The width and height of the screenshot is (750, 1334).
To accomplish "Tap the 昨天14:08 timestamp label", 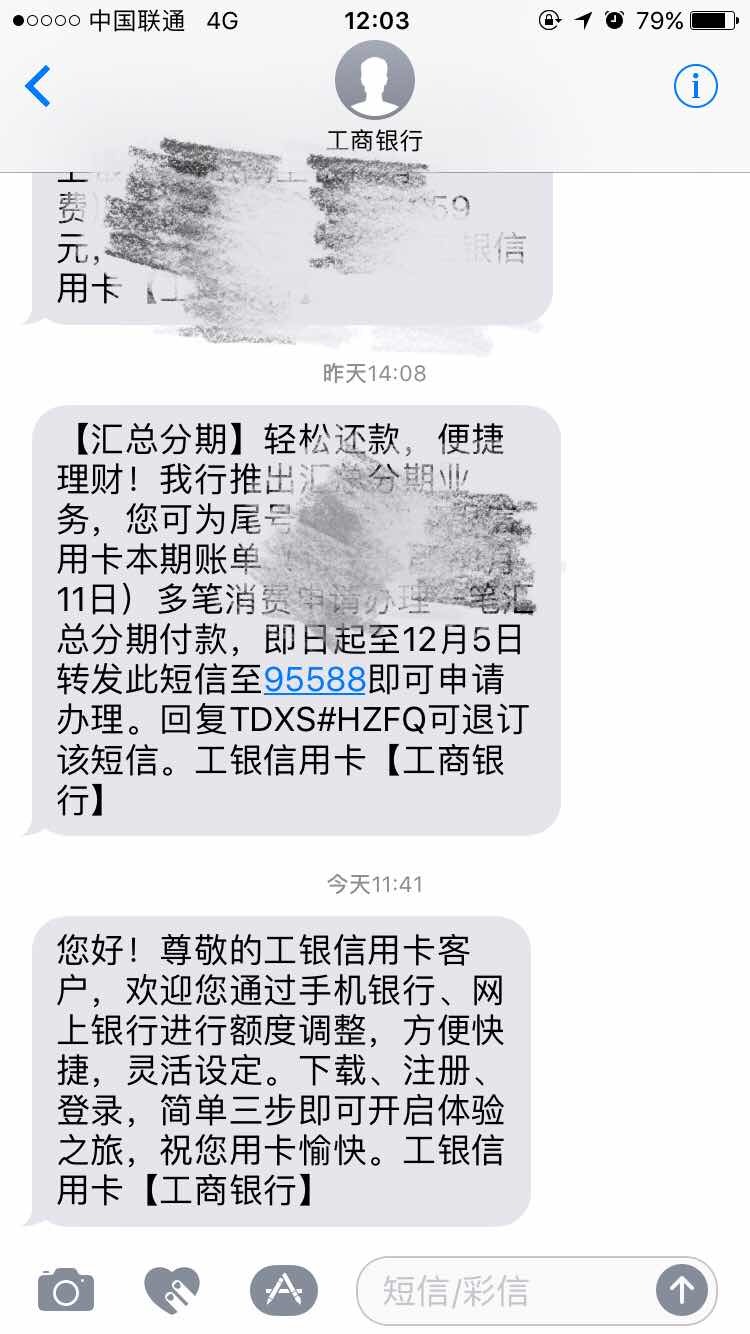I will point(374,372).
